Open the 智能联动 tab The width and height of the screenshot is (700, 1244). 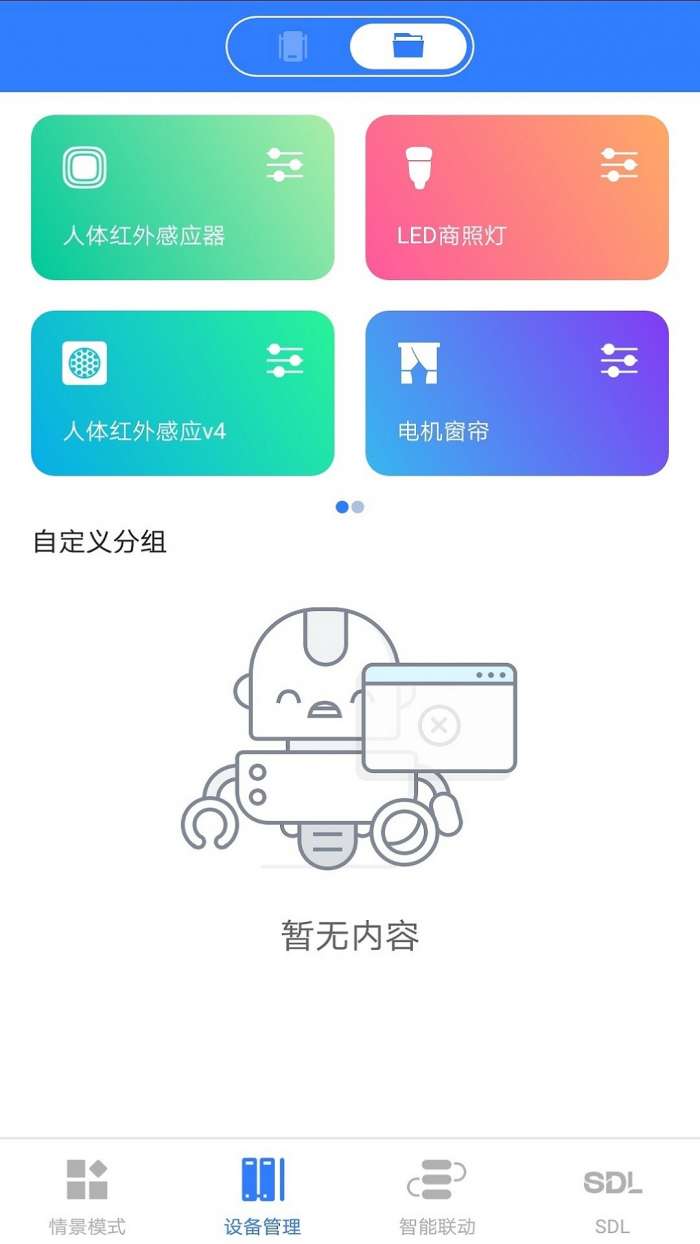(x=437, y=1196)
